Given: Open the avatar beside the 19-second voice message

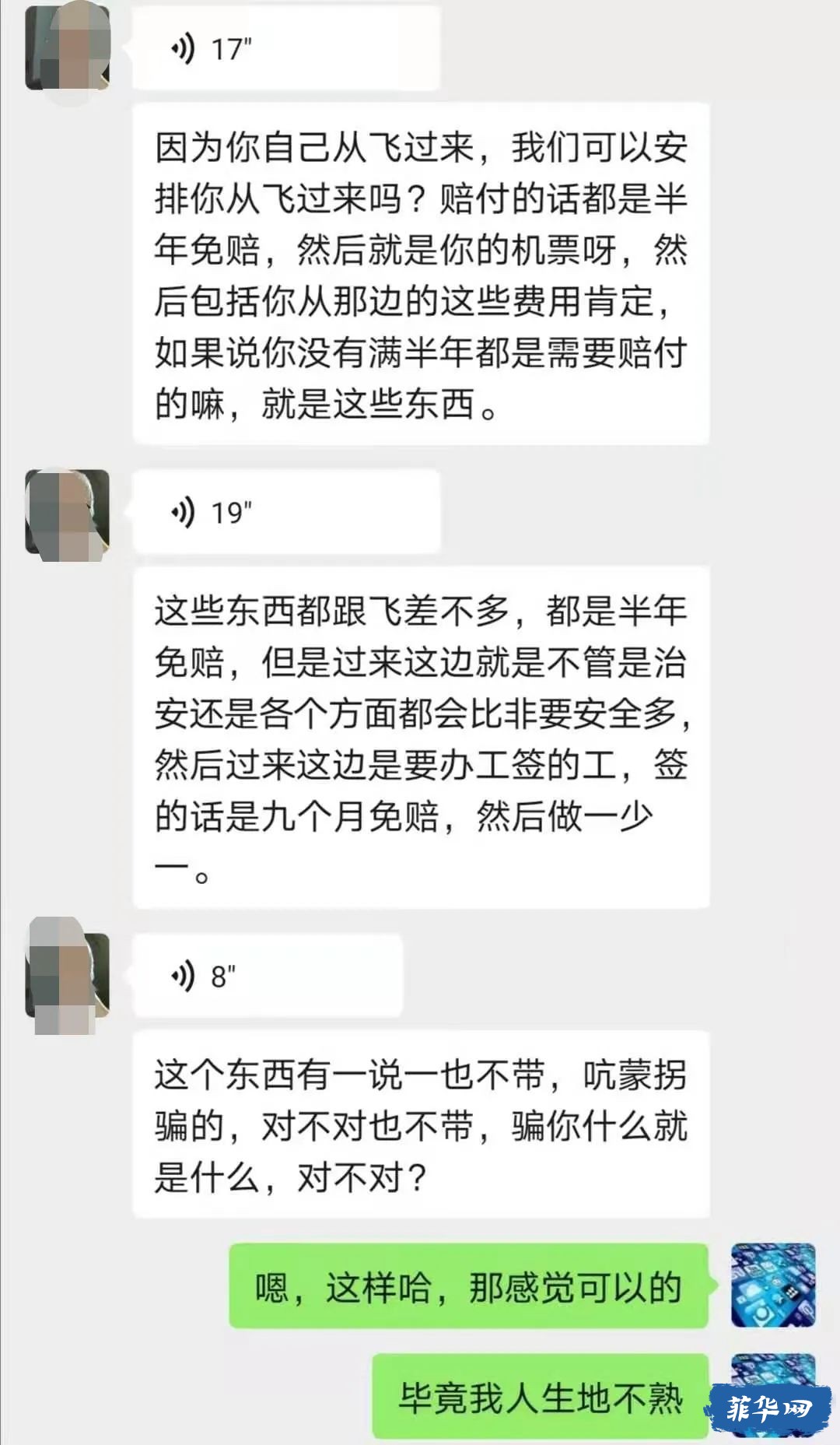Looking at the screenshot, I should point(67,513).
